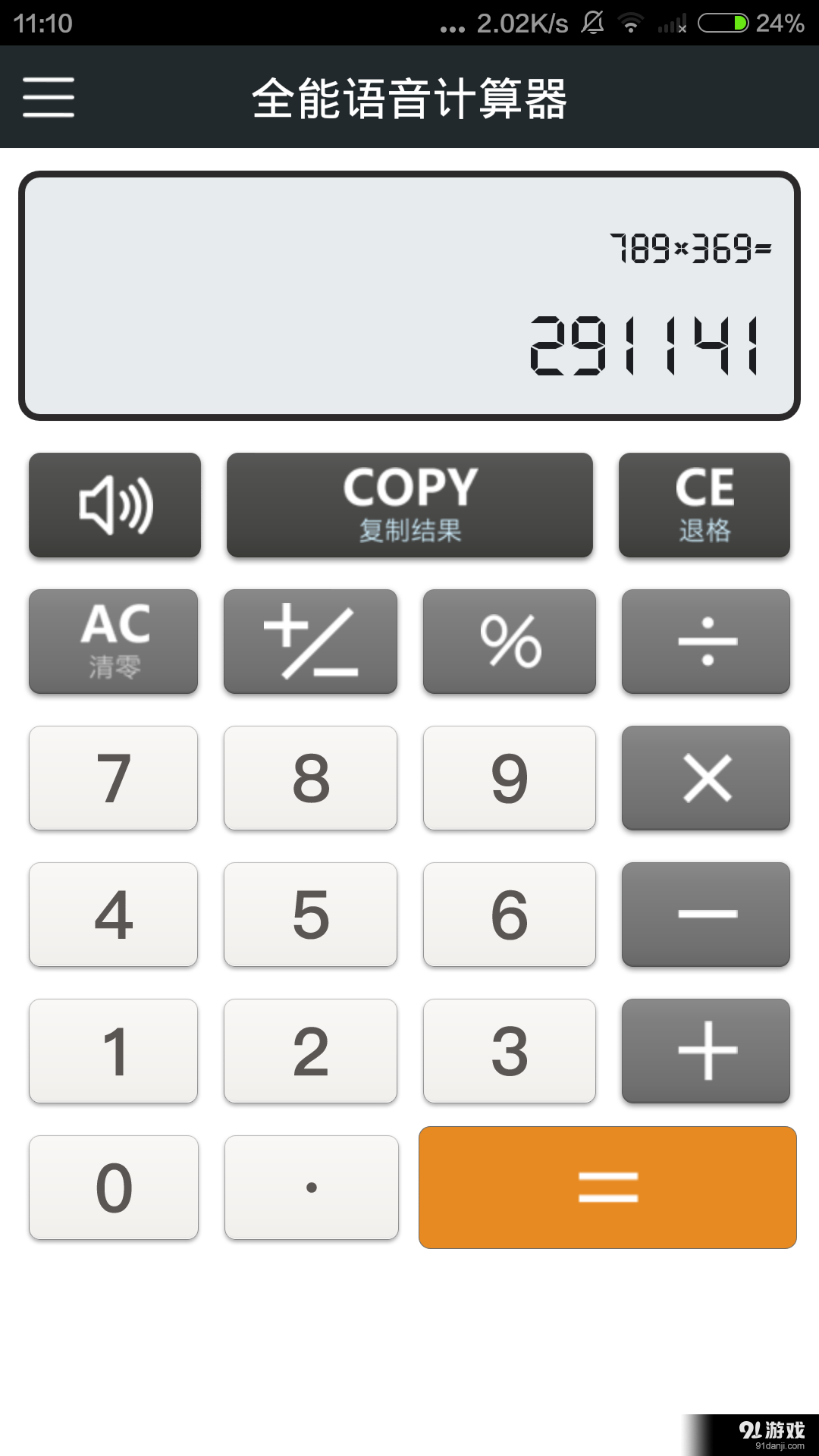Enter digit 9 on the keypad
The width and height of the screenshot is (819, 1456).
tap(510, 778)
